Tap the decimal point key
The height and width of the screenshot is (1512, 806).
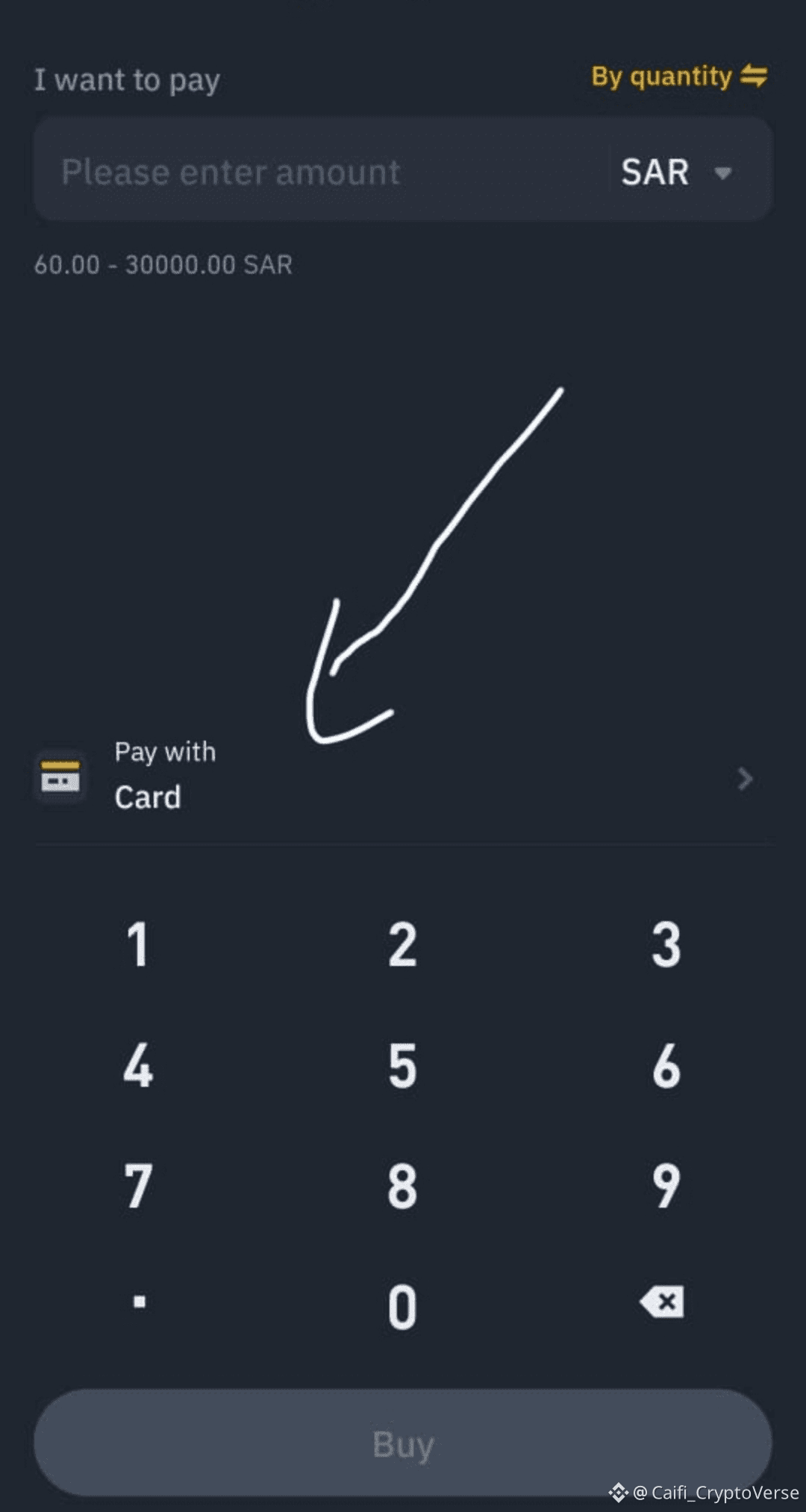point(139,1302)
